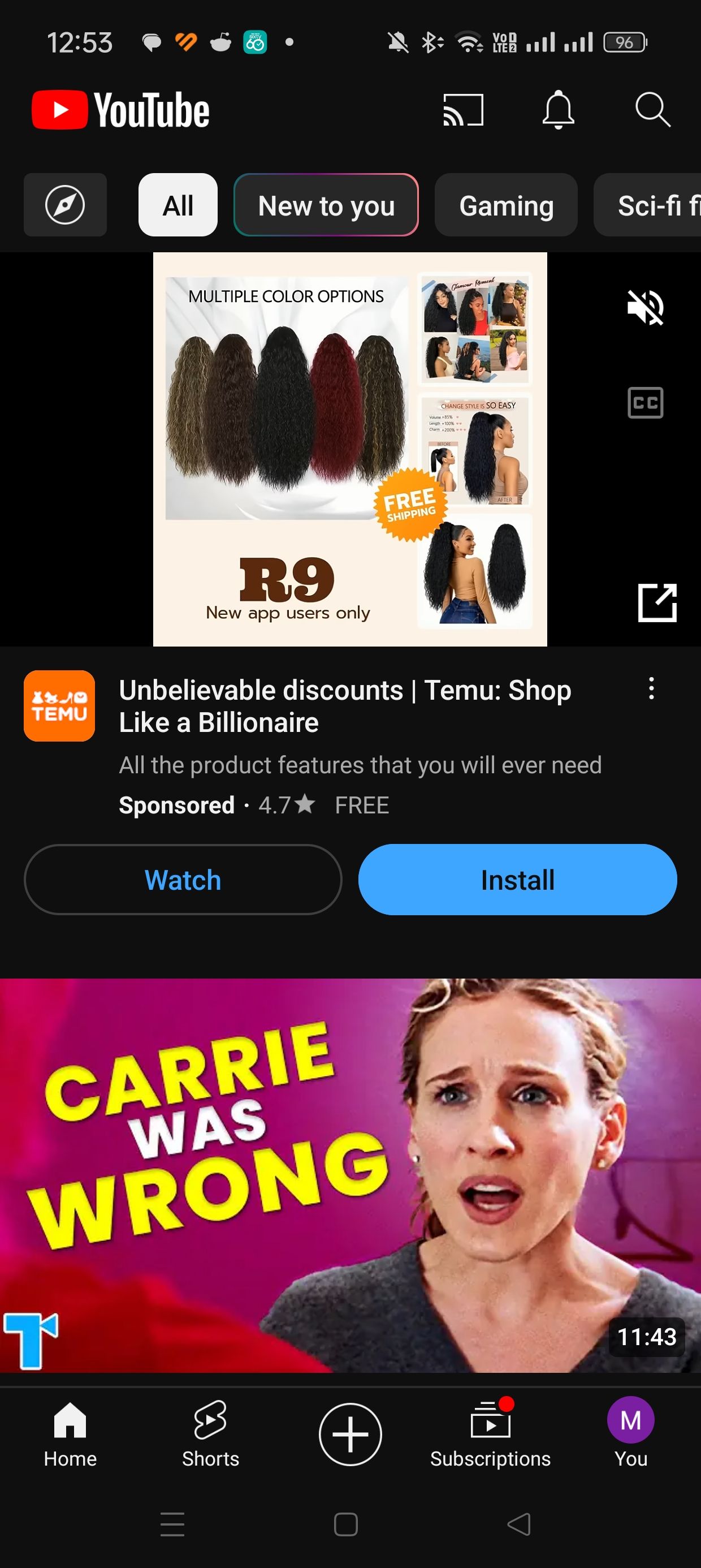The height and width of the screenshot is (1568, 701).
Task: Toggle closed captions on the ad
Action: [645, 402]
